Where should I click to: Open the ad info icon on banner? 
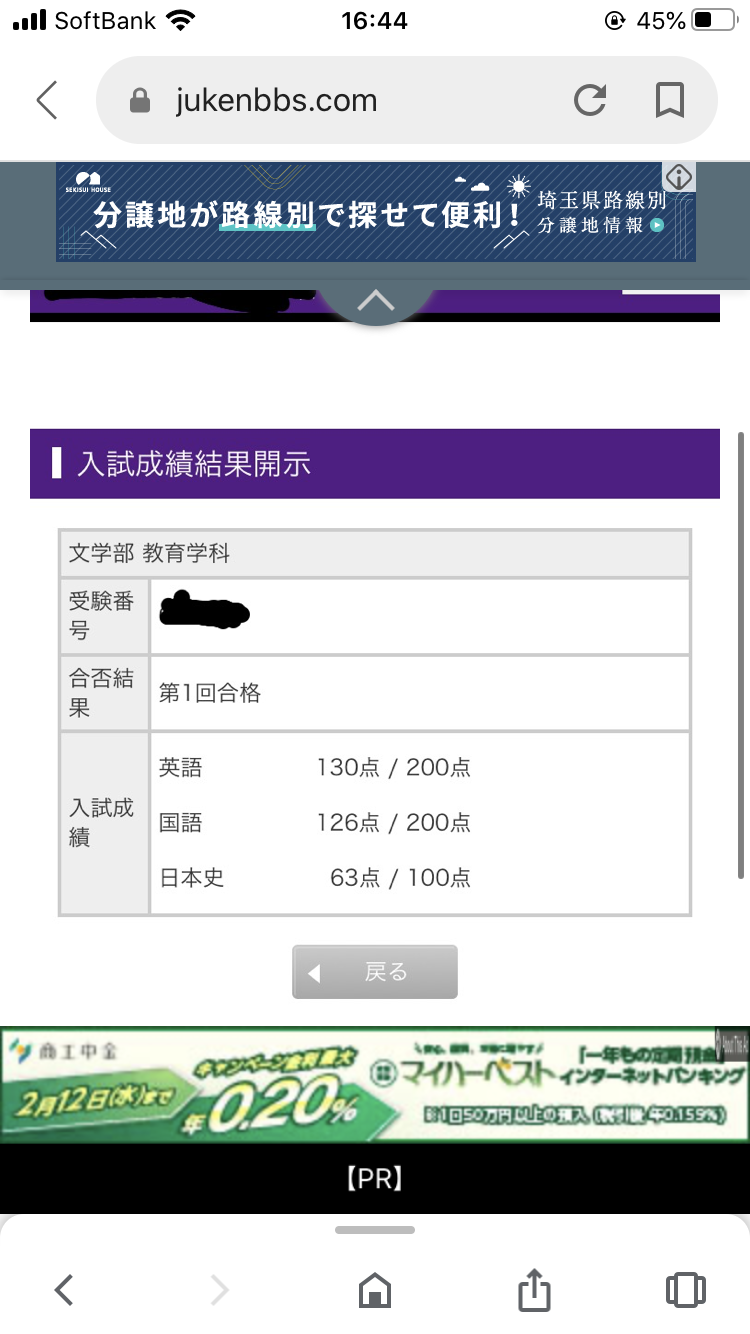point(679,177)
